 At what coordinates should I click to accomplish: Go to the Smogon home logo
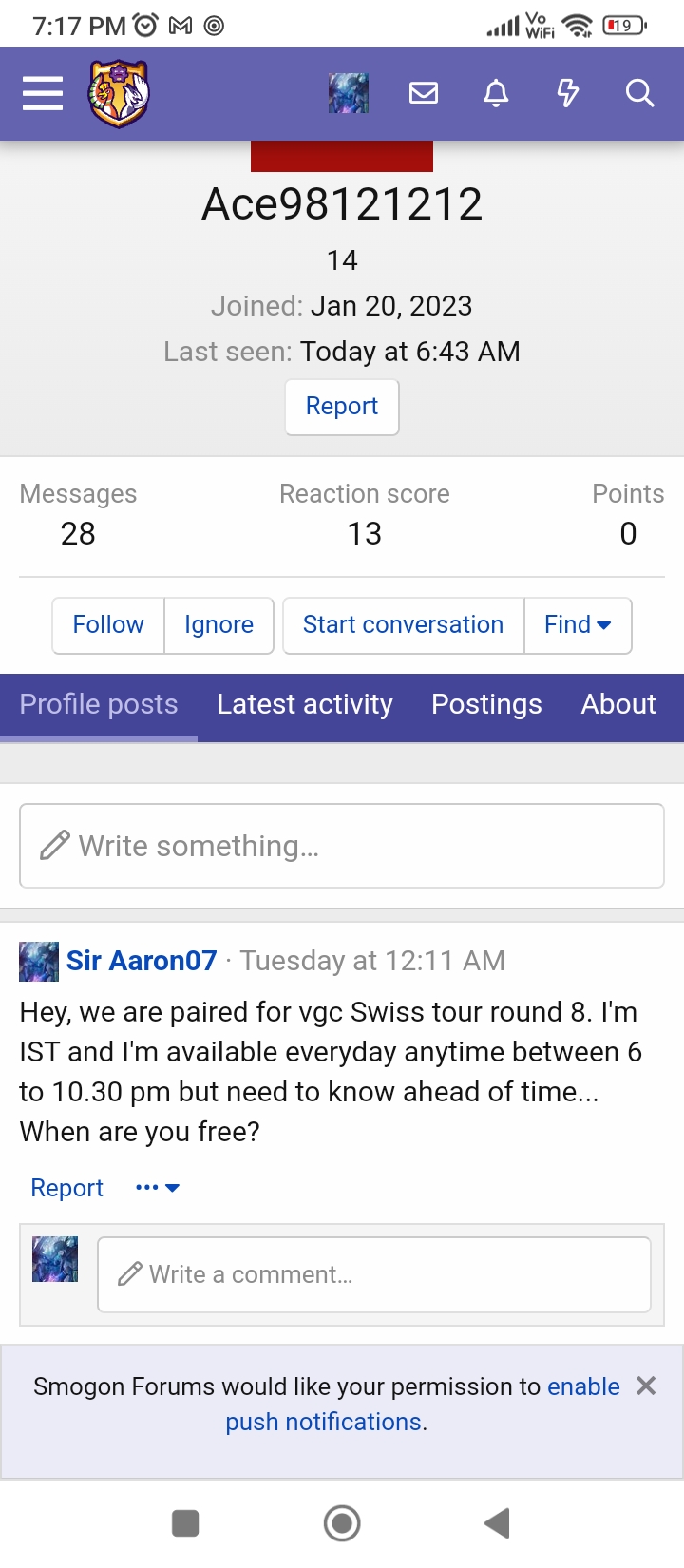coord(119,93)
